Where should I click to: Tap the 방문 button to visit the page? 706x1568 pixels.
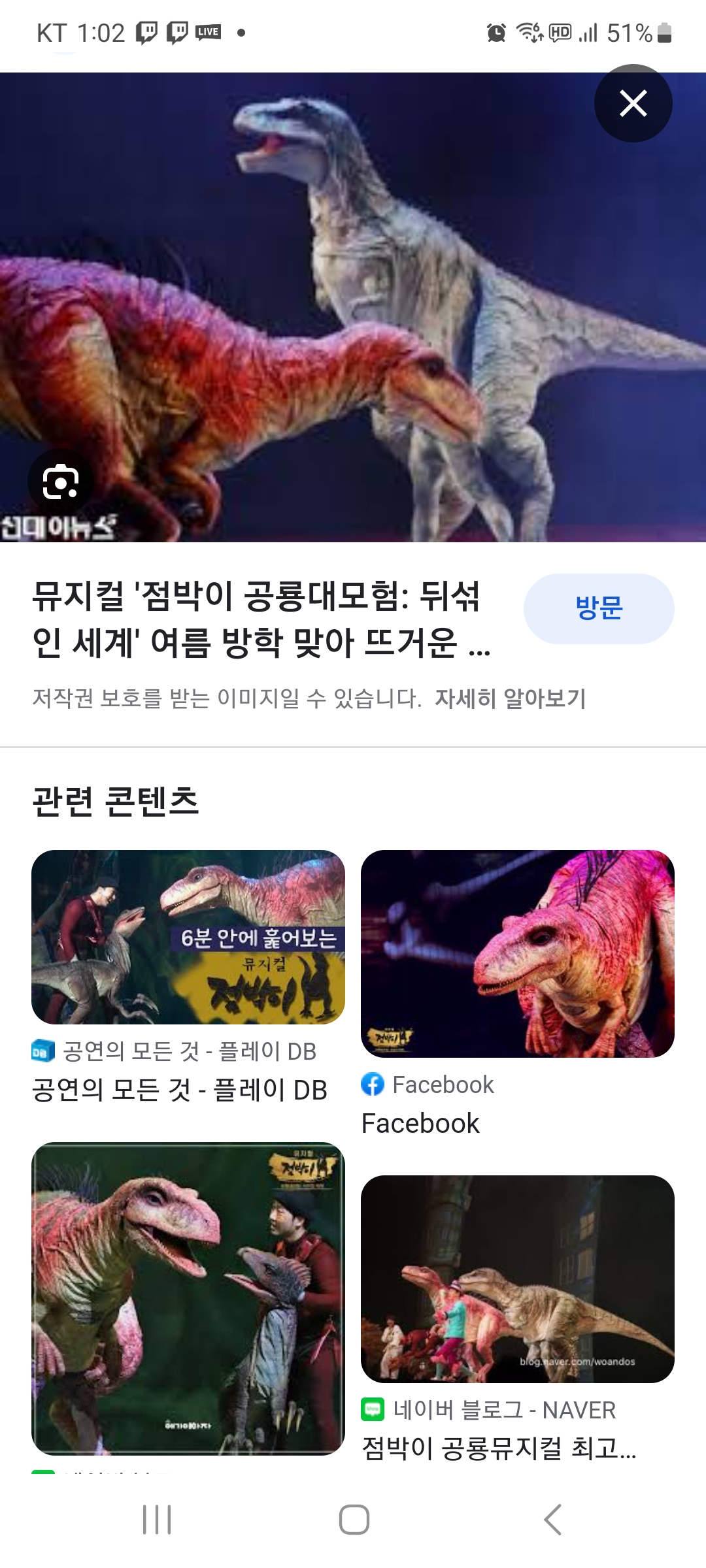pos(598,608)
